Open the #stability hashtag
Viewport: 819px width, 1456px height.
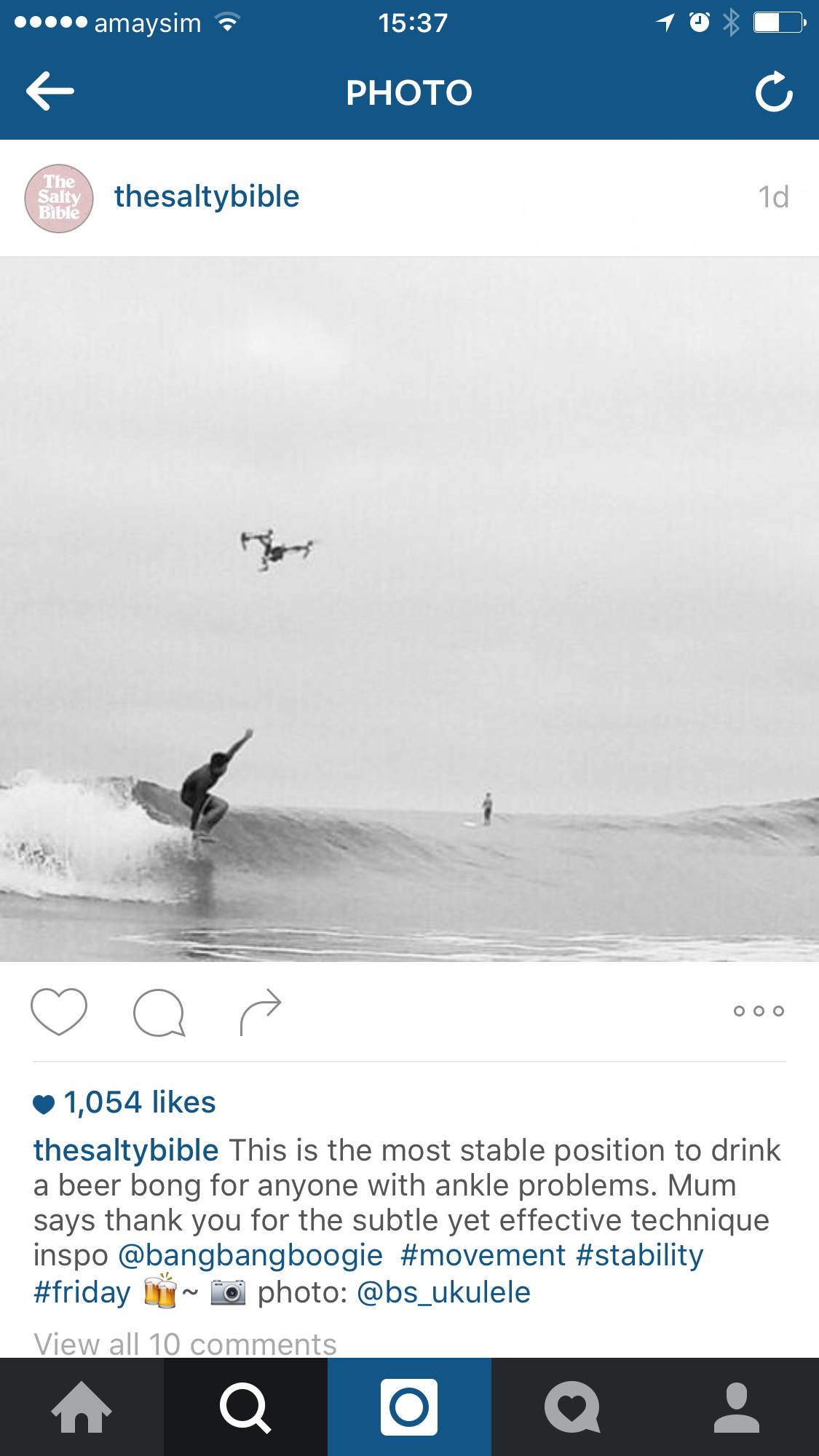[x=639, y=1255]
